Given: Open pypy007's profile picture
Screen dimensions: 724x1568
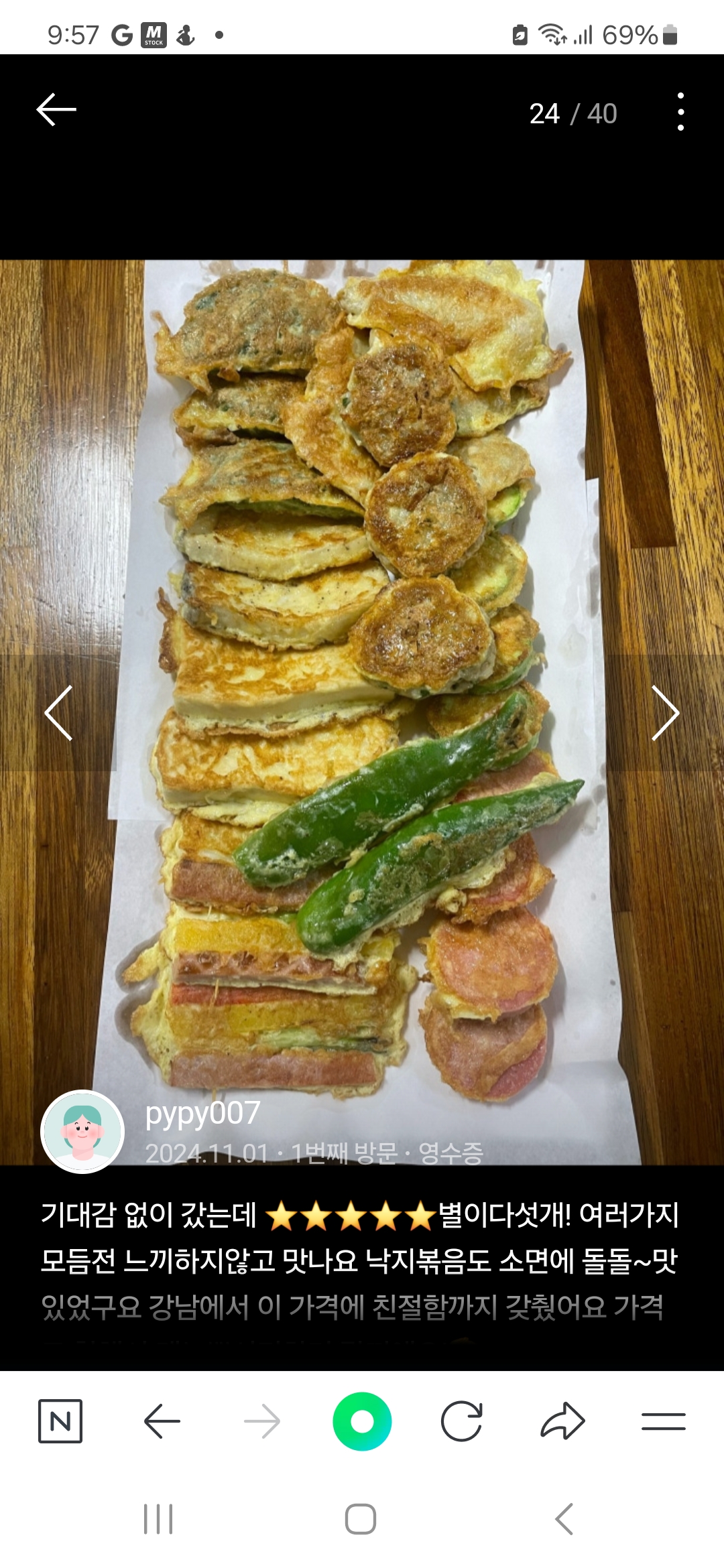Looking at the screenshot, I should 82,1132.
